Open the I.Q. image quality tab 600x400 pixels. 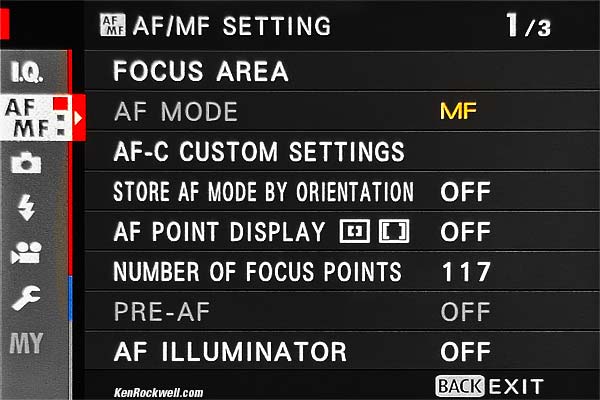click(x=27, y=72)
